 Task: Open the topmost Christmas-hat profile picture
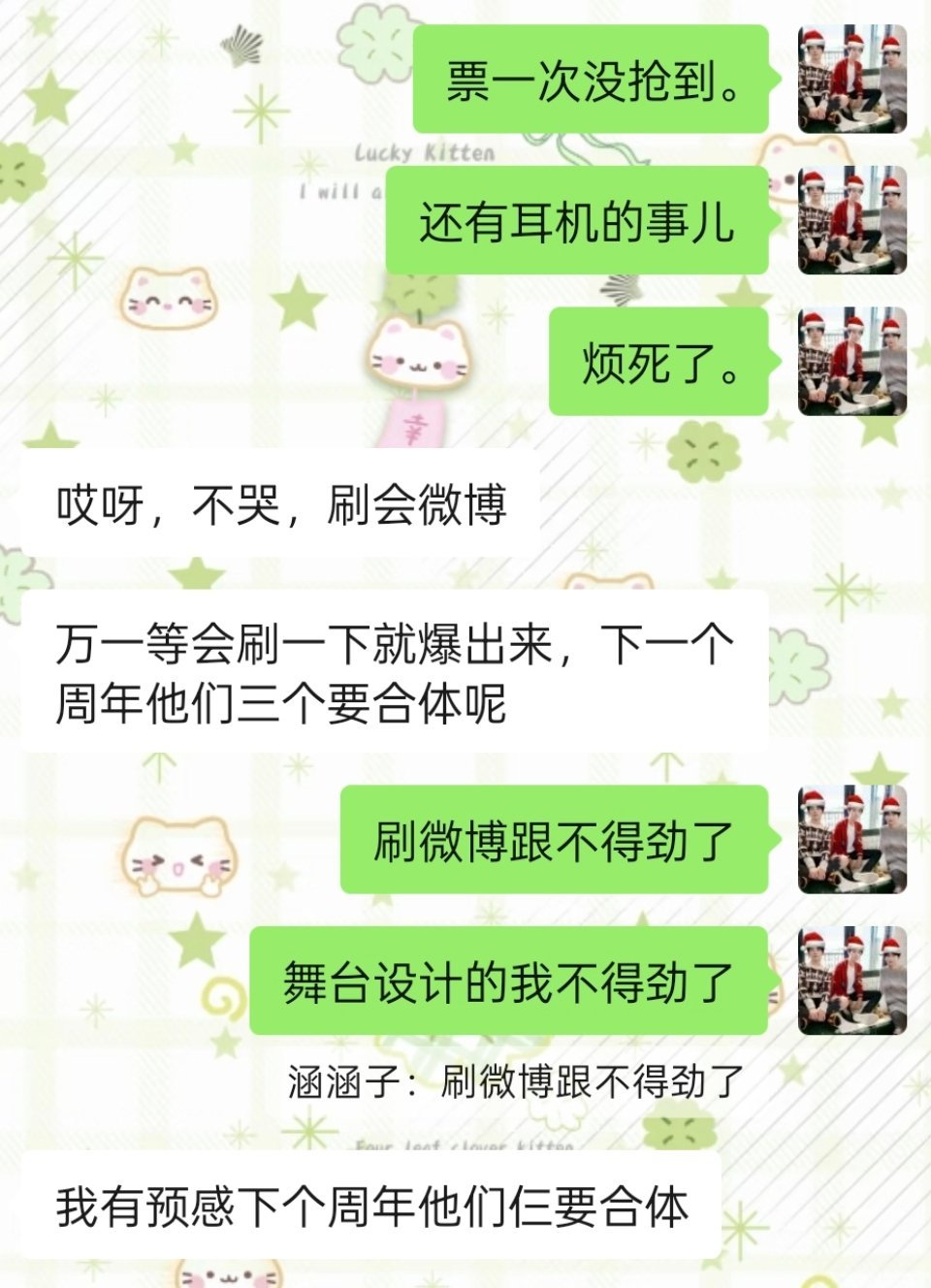(x=851, y=78)
